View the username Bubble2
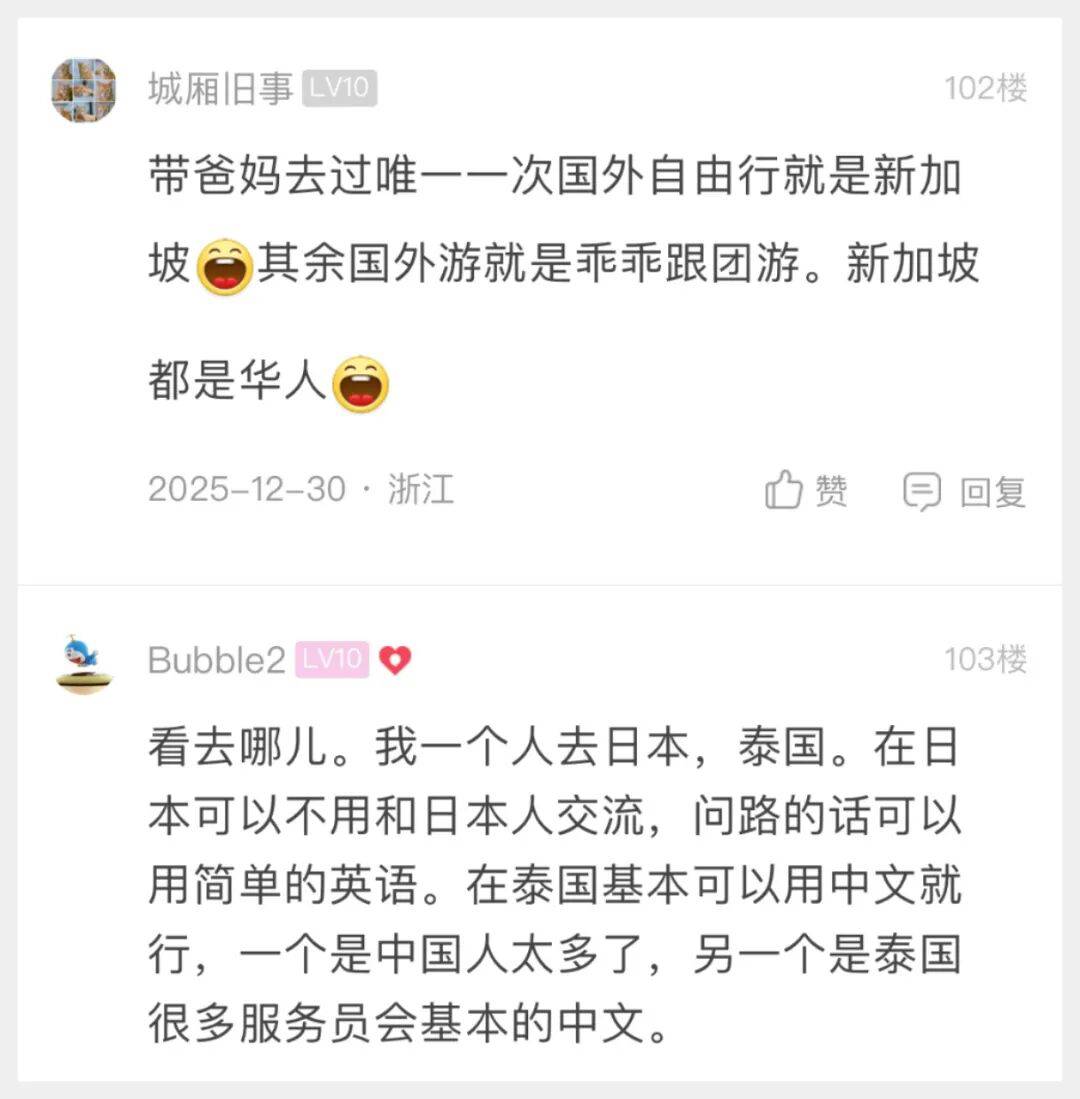Image resolution: width=1080 pixels, height=1099 pixels. pyautogui.click(x=216, y=660)
